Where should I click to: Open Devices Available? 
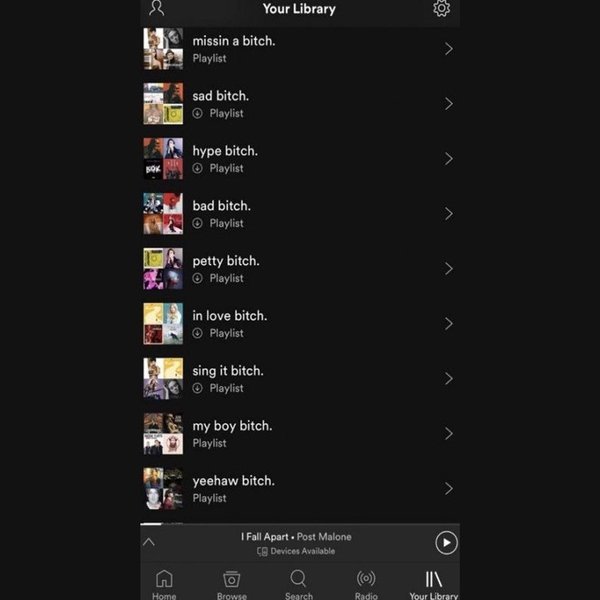(x=296, y=551)
